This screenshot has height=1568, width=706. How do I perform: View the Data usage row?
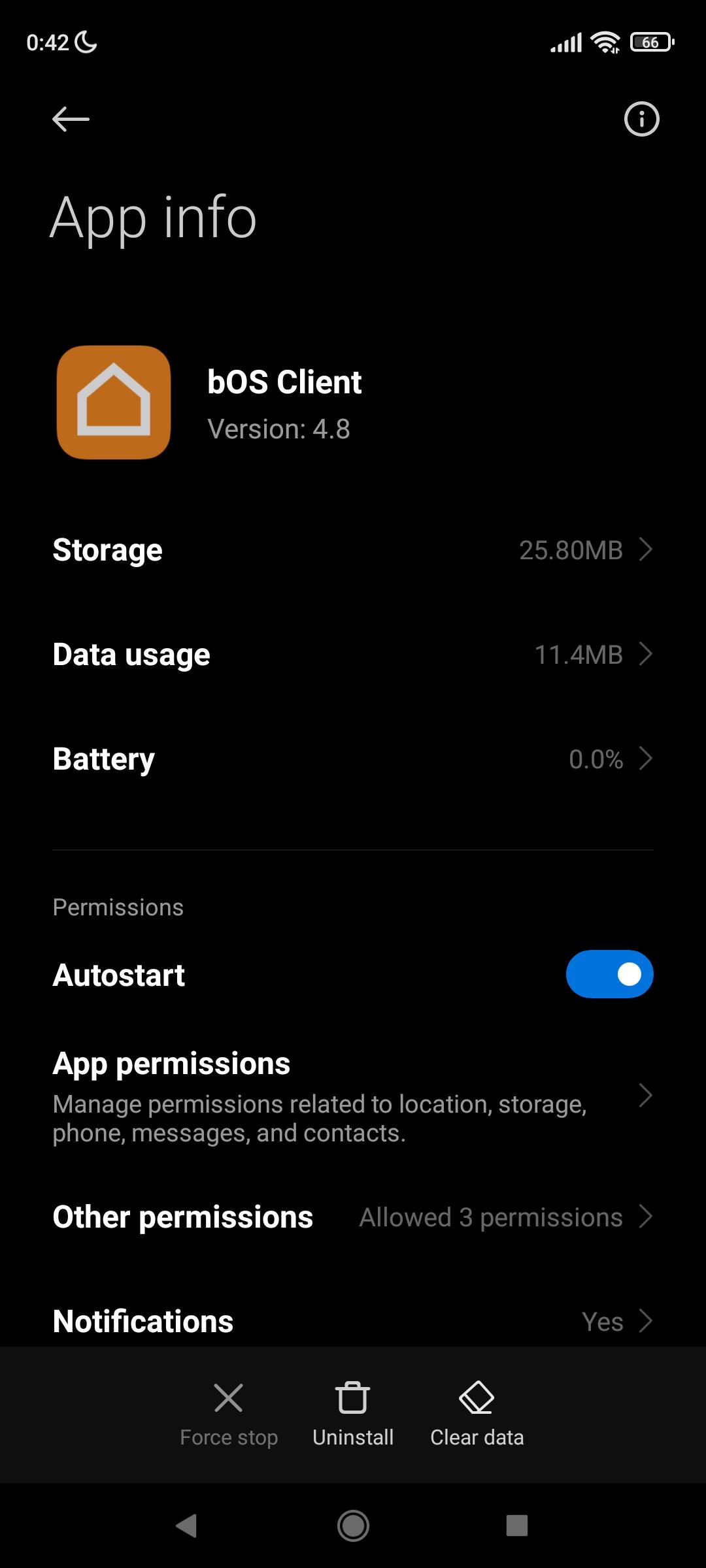353,655
